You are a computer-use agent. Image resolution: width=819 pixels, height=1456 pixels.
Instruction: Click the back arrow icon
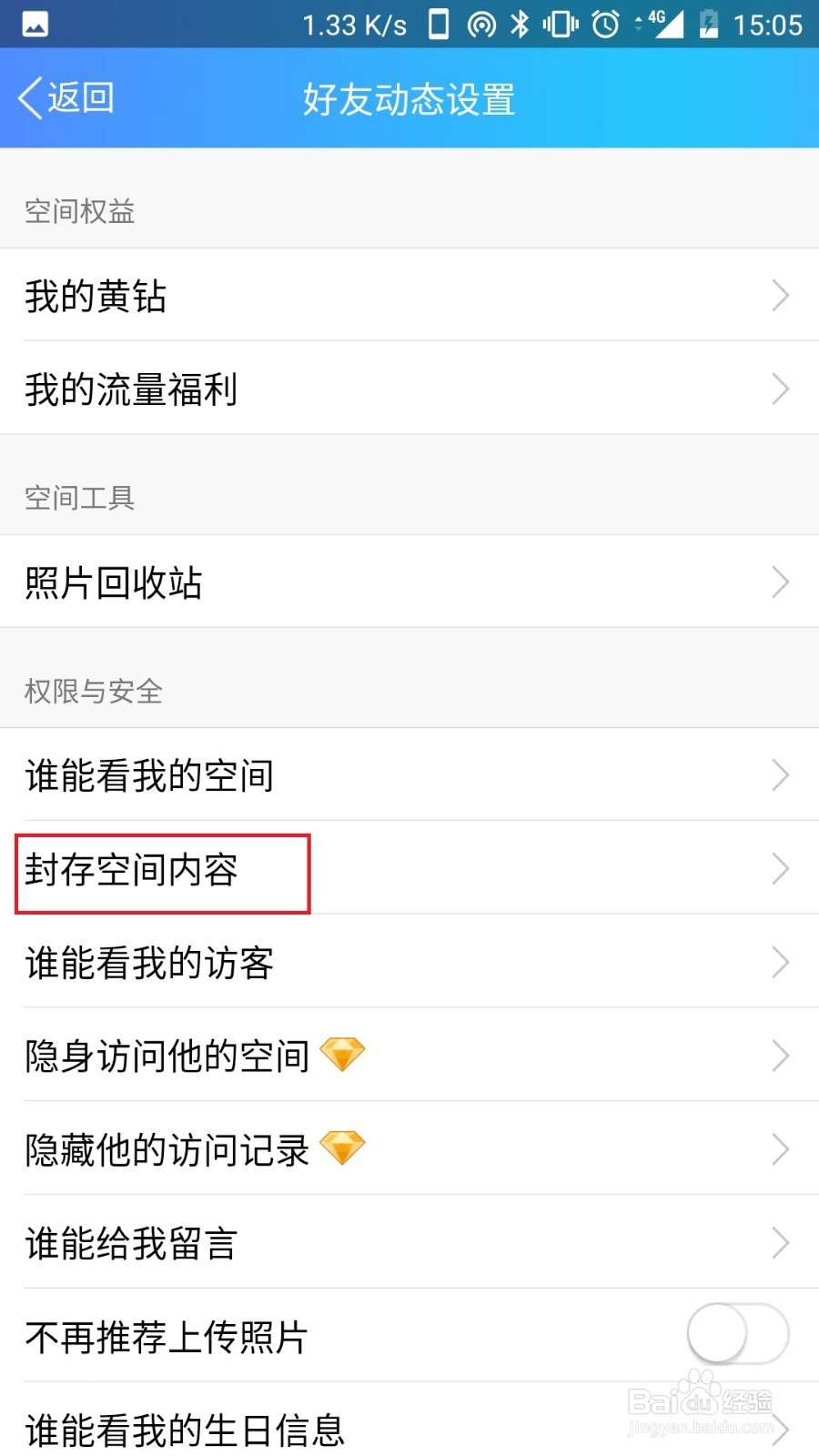tap(30, 96)
